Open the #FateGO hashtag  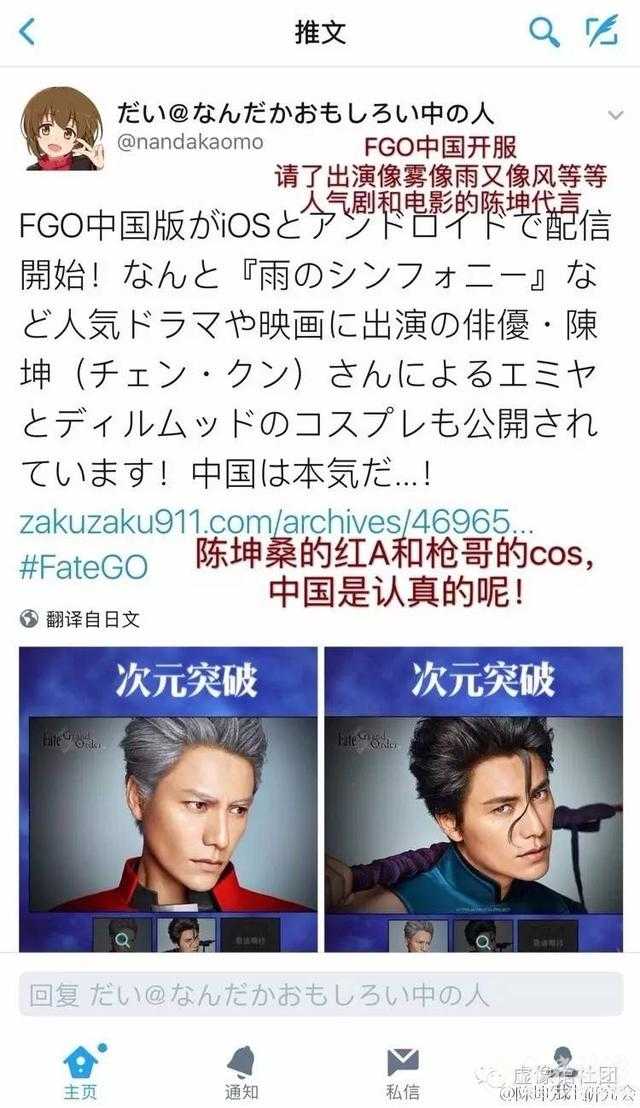83,567
